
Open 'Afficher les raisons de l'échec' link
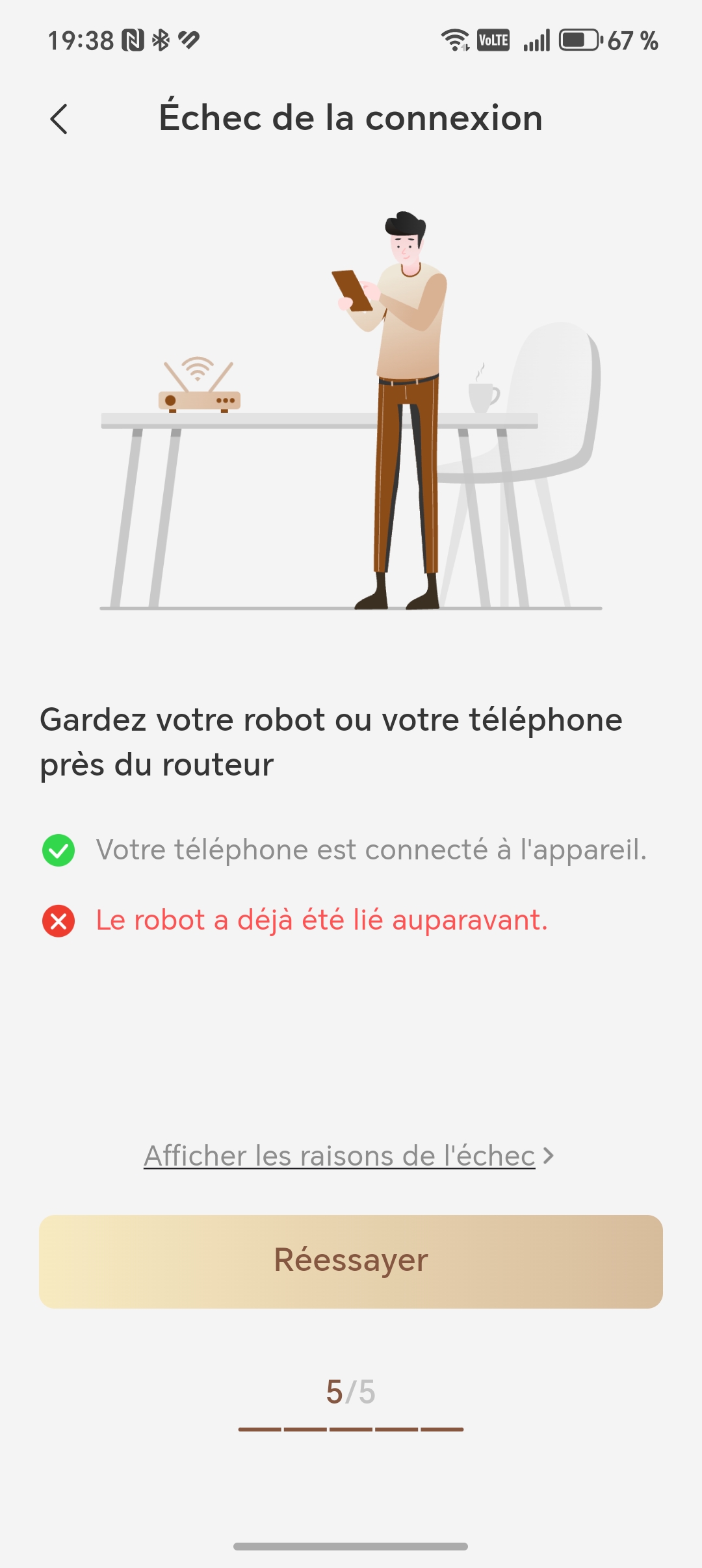(348, 1156)
